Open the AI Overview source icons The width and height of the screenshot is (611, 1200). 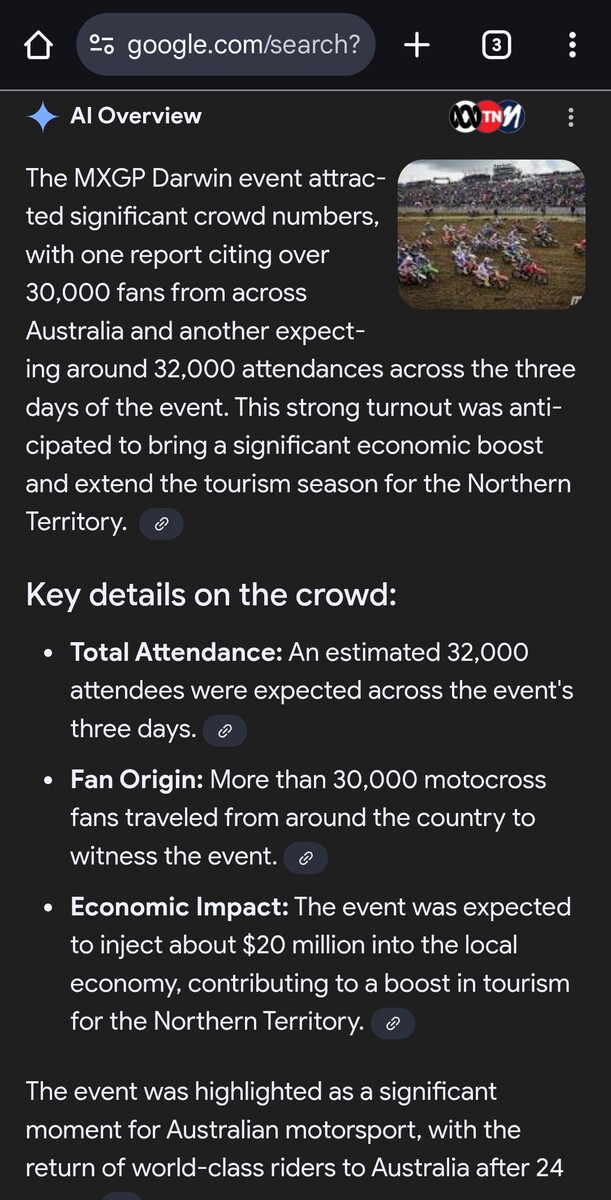tap(487, 117)
